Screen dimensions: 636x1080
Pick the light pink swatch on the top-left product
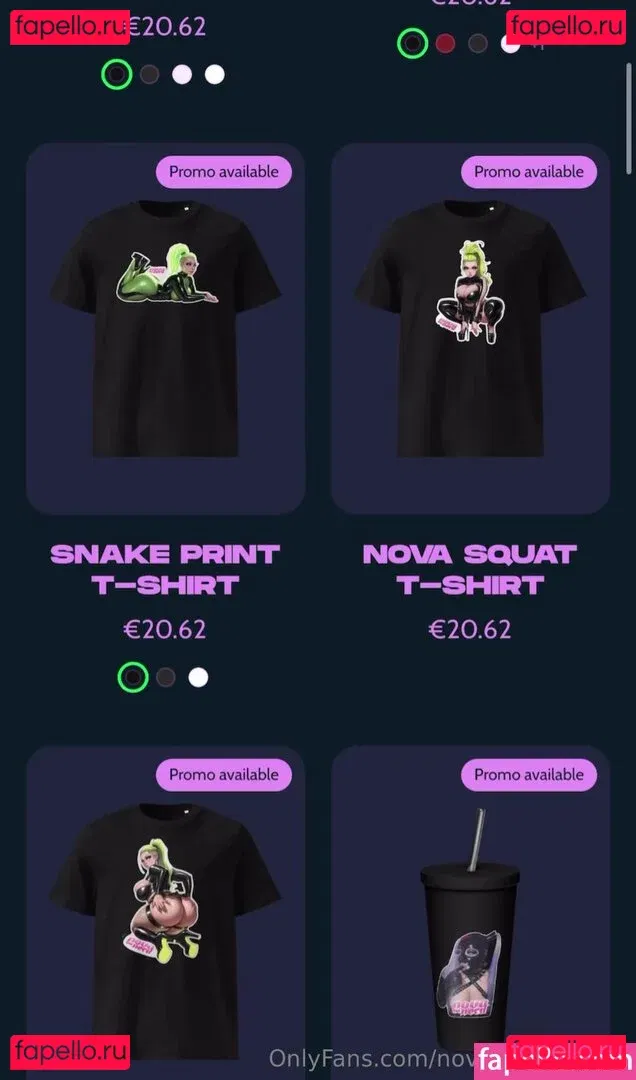pos(182,74)
